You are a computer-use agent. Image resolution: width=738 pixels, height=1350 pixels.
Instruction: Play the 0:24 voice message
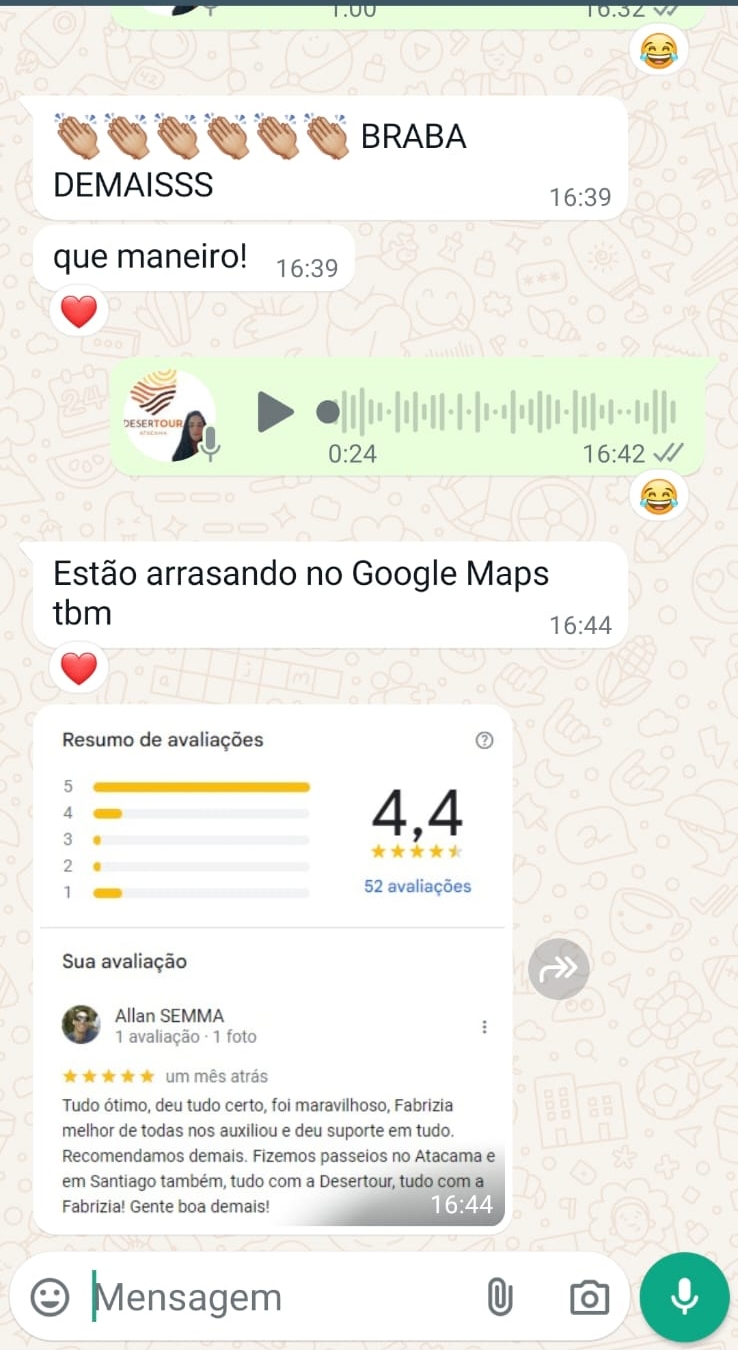(x=275, y=412)
